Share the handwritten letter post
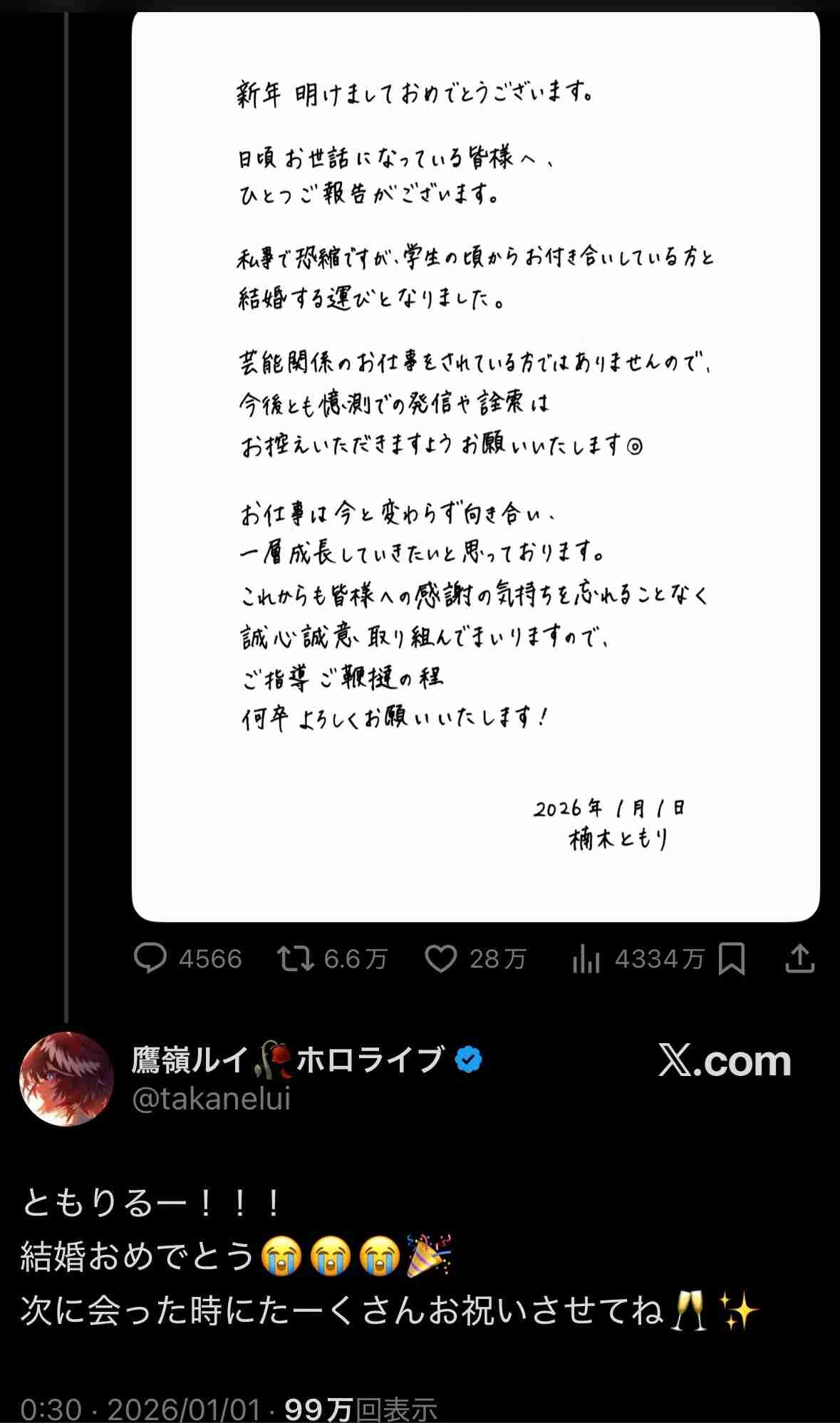Image resolution: width=840 pixels, height=1423 pixels. [799, 958]
